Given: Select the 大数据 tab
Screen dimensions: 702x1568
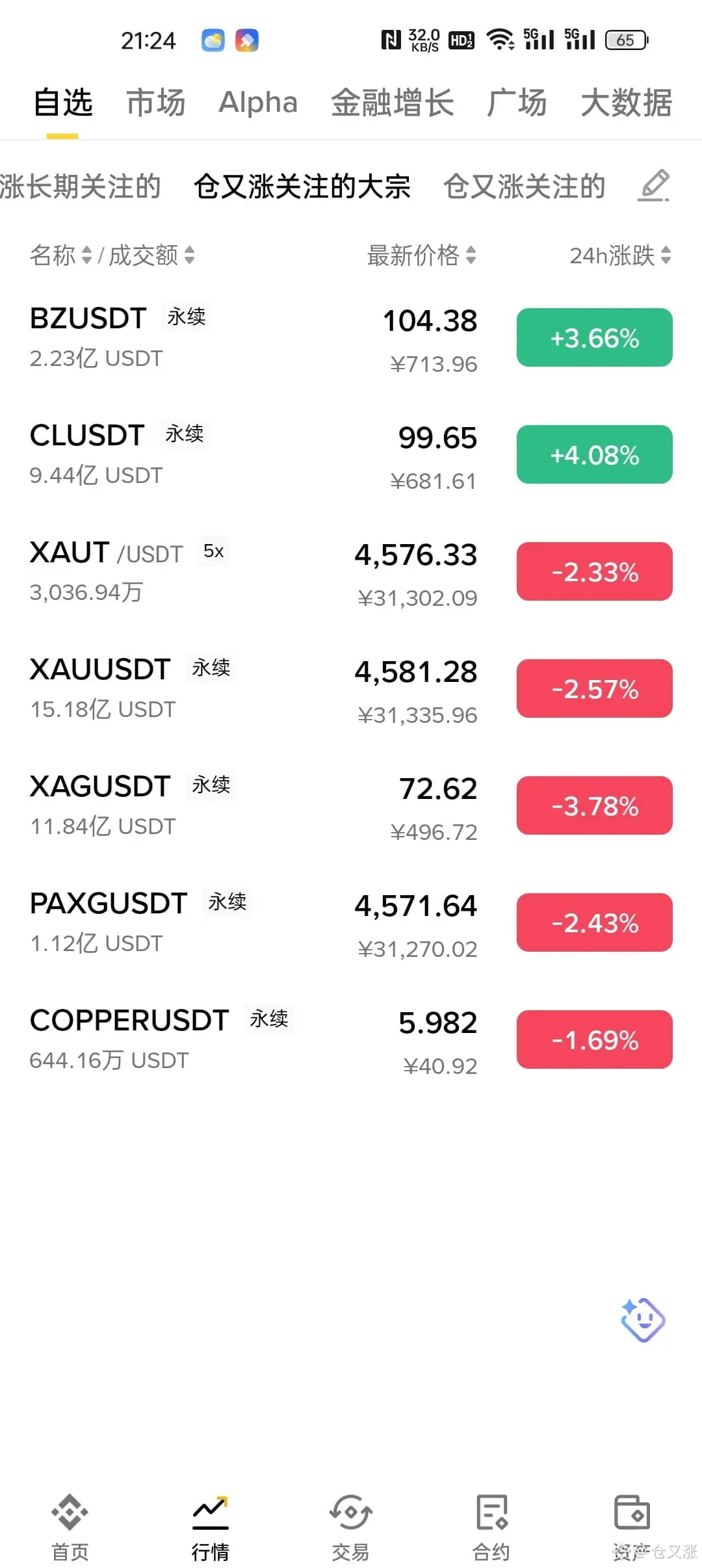Looking at the screenshot, I should [x=626, y=103].
